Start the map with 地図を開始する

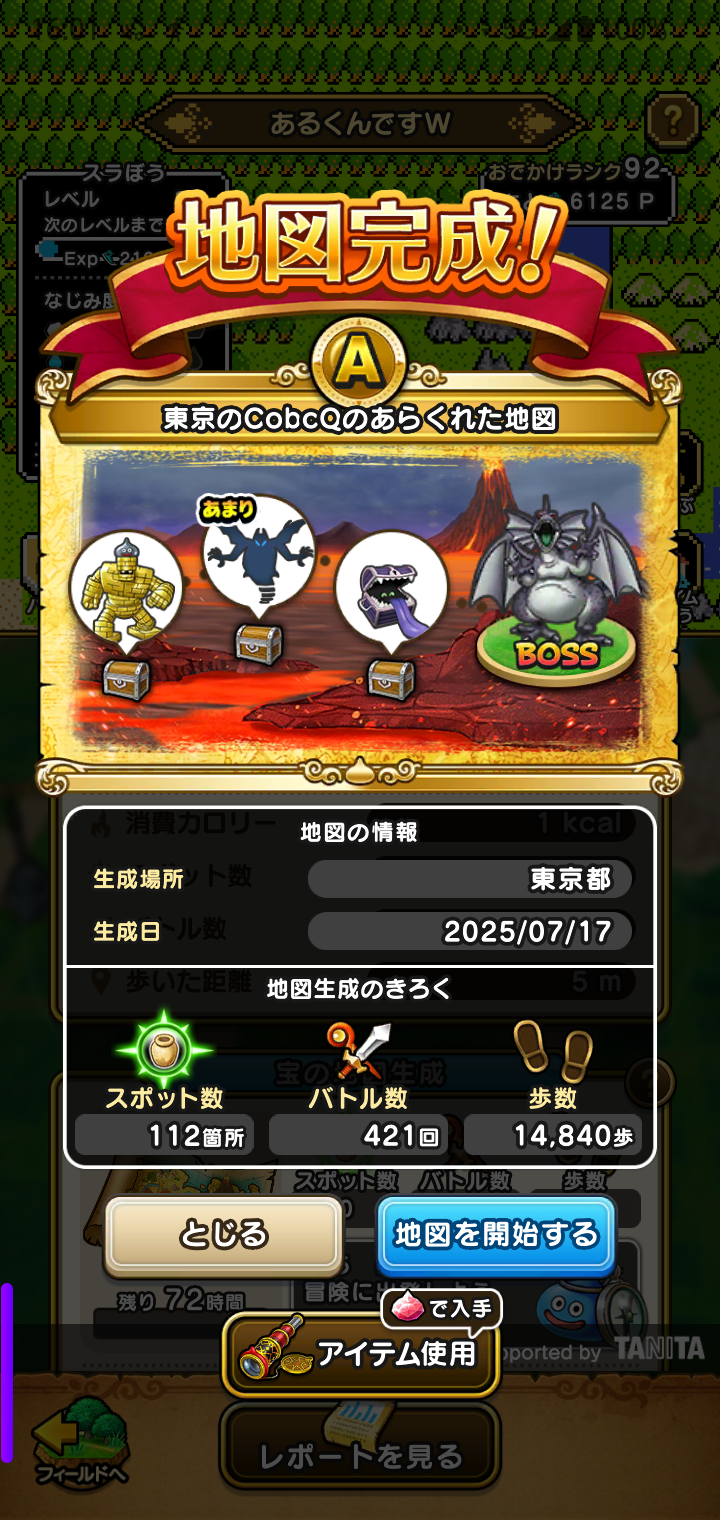[x=496, y=1235]
